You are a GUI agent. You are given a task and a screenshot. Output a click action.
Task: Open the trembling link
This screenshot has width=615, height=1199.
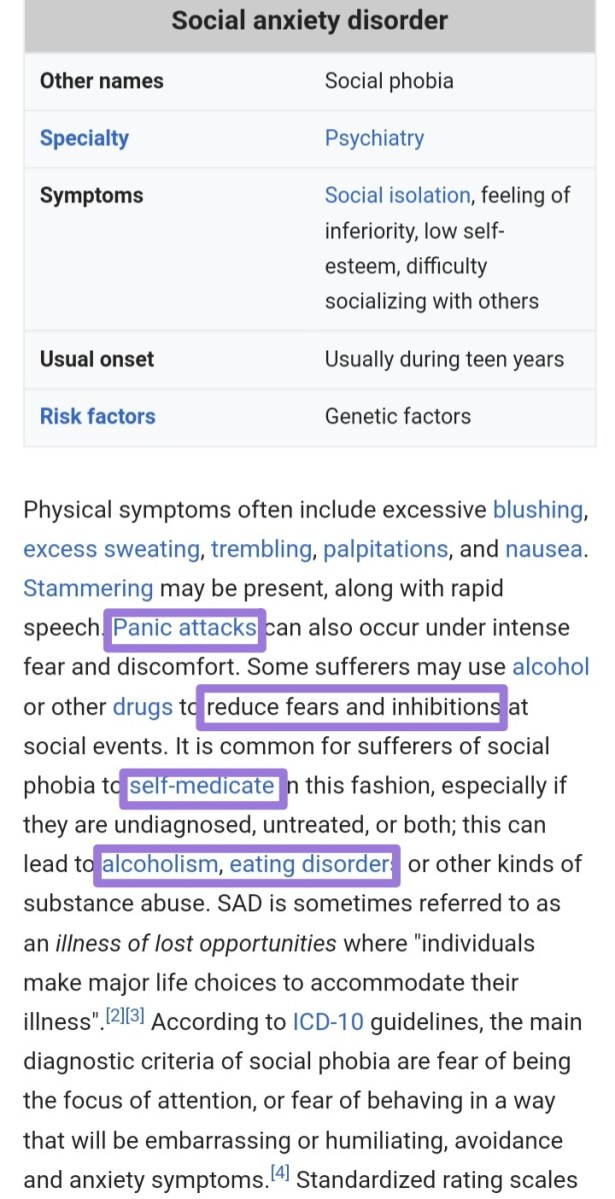coord(261,549)
